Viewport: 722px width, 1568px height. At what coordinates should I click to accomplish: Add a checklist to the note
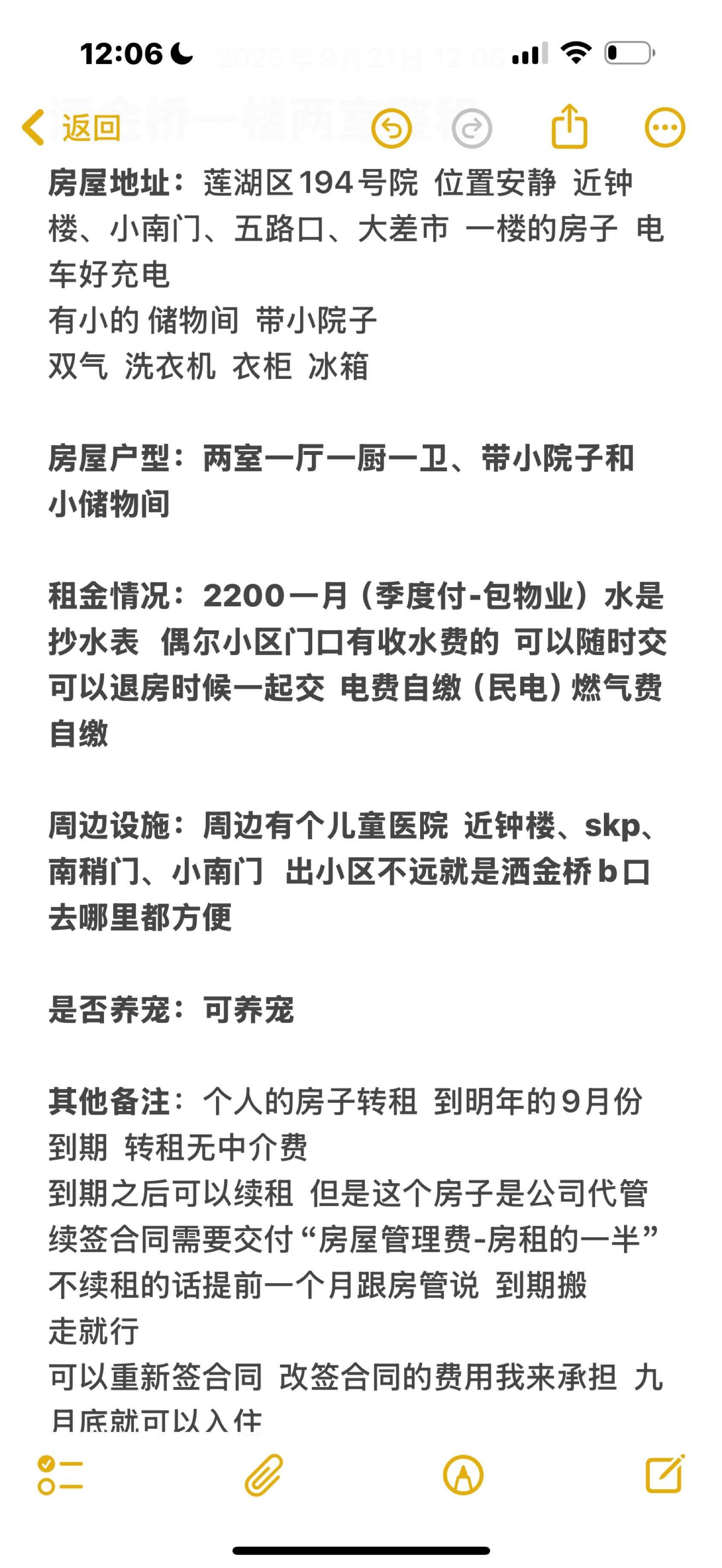(x=60, y=1476)
